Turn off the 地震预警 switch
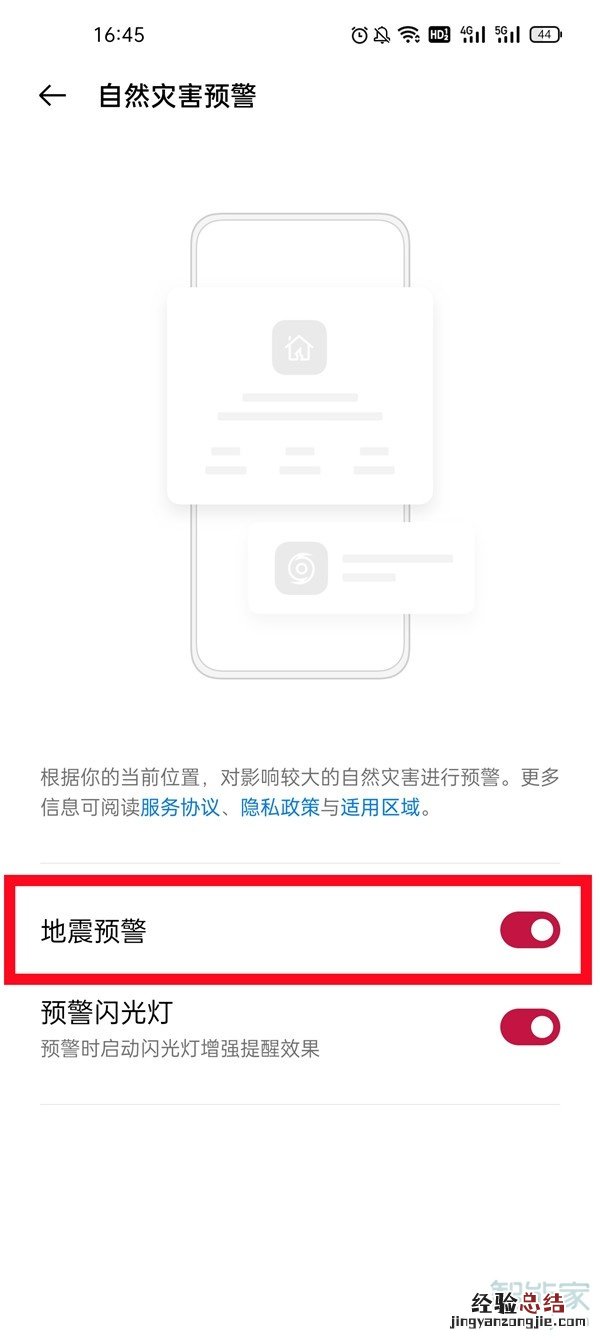Screen dimensions: 600x1340 tap(530, 931)
